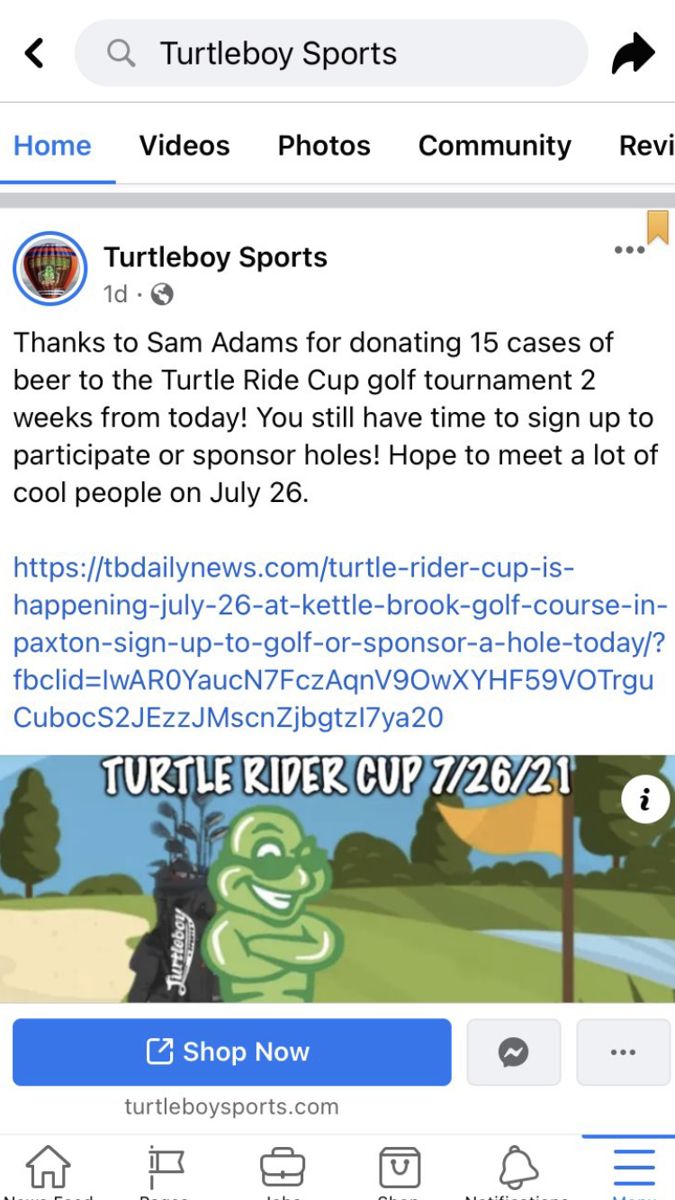Image resolution: width=675 pixels, height=1200 pixels.
Task: Go to News Feed in bottom bar
Action: point(49,1170)
